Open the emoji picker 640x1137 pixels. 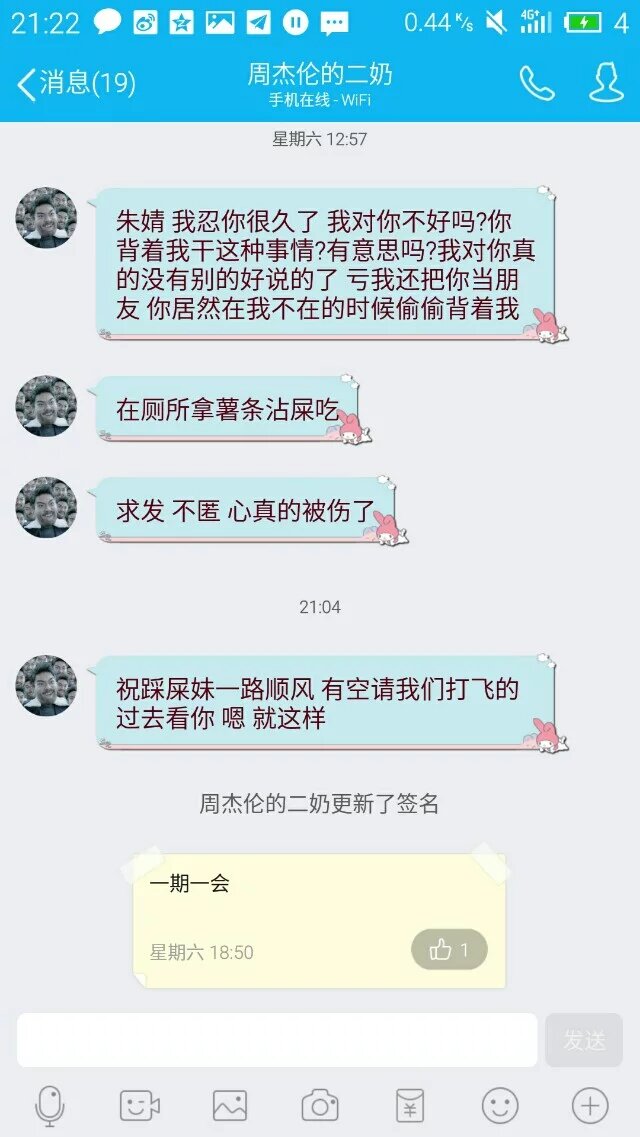point(500,1105)
